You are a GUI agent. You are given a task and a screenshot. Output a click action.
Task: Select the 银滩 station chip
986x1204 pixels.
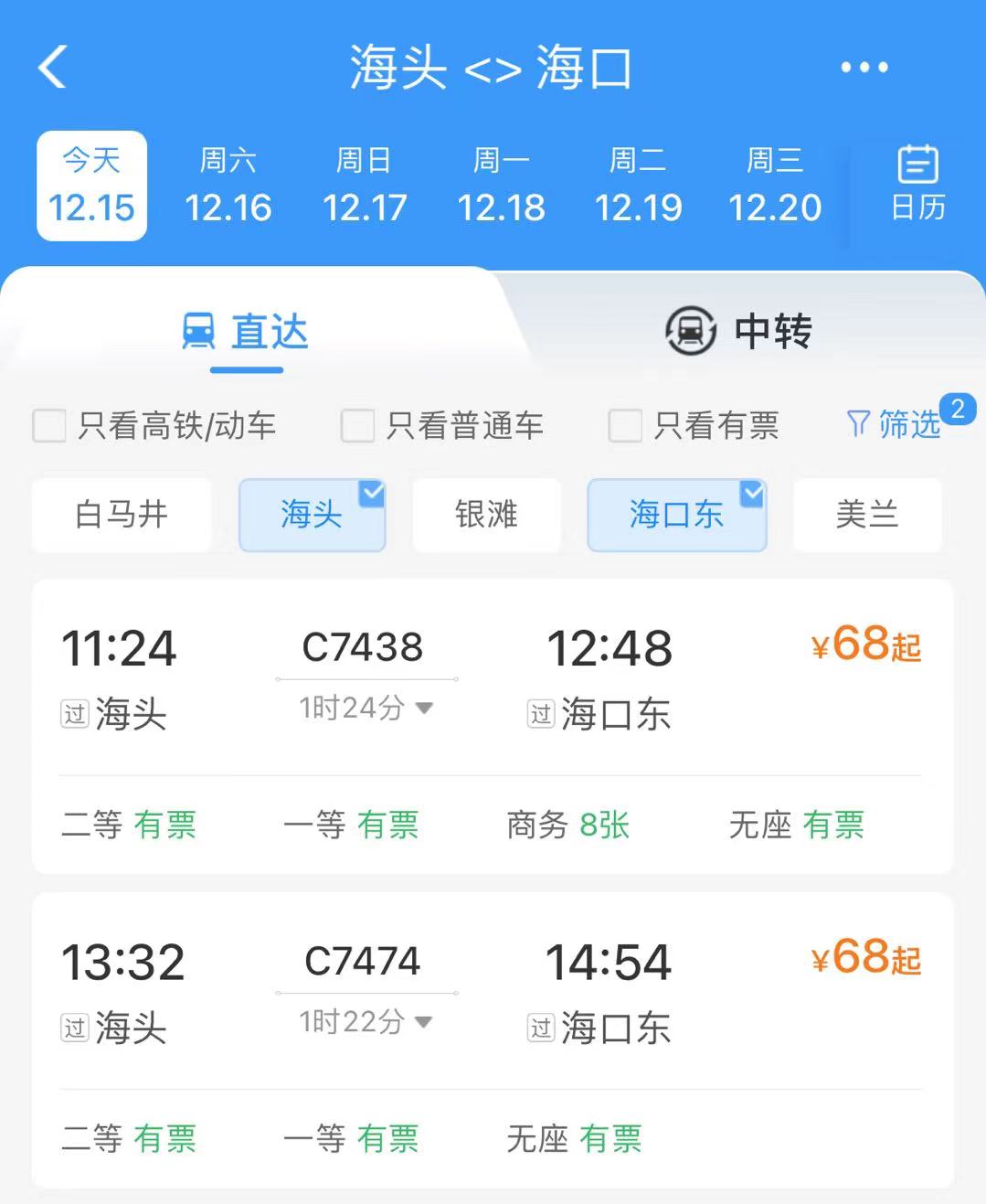tap(486, 515)
